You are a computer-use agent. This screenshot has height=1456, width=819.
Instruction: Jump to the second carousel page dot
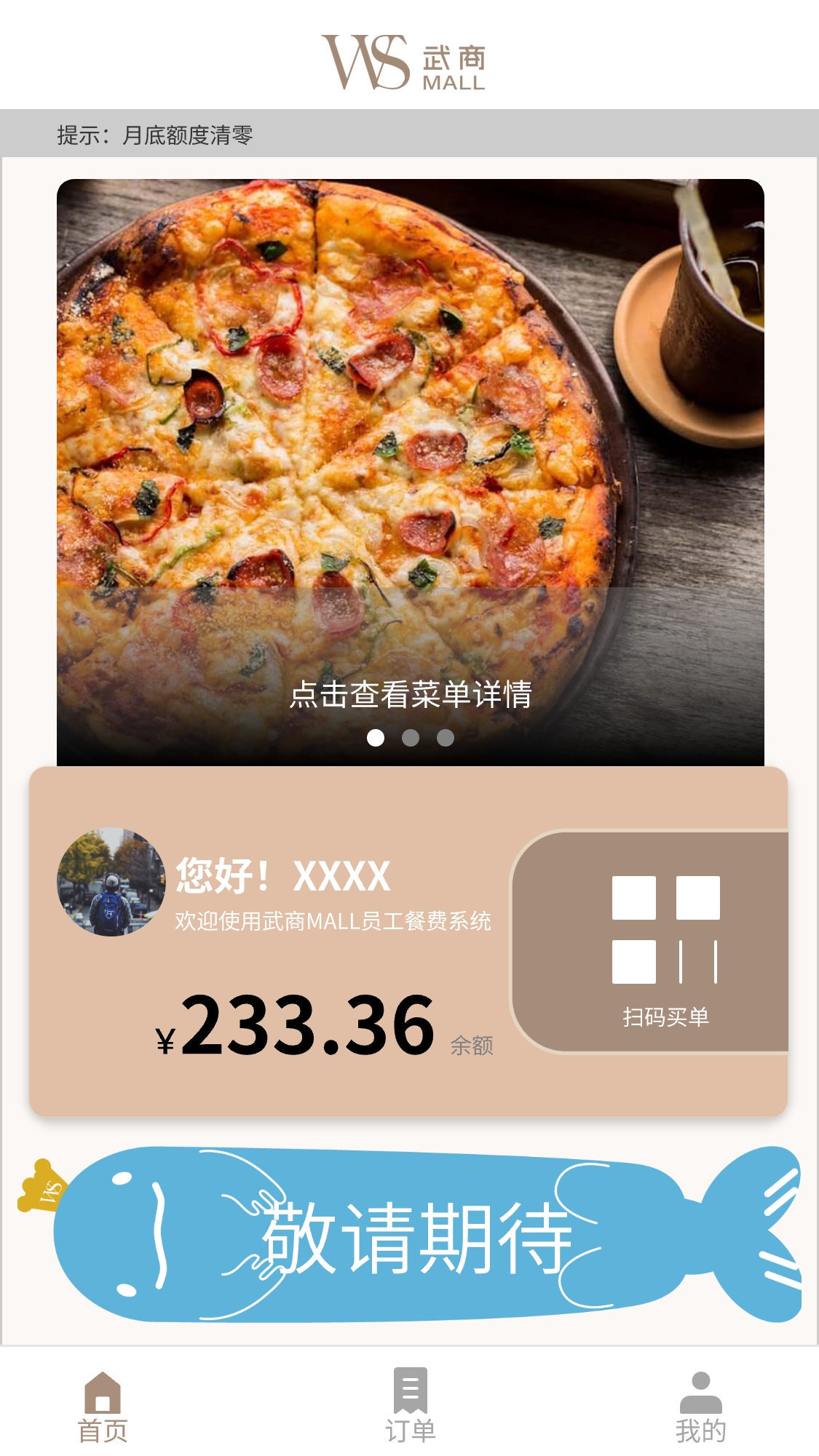click(x=411, y=738)
